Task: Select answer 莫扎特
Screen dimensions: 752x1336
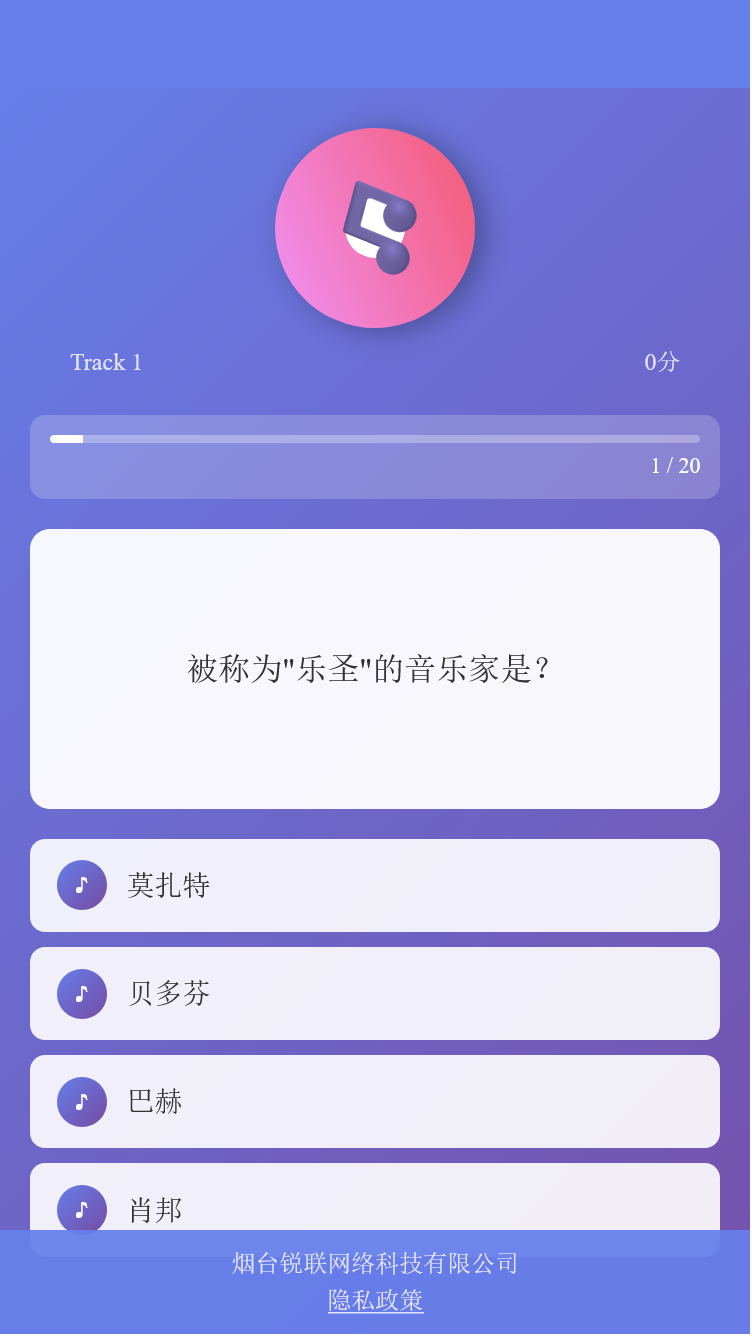Action: [x=375, y=884]
